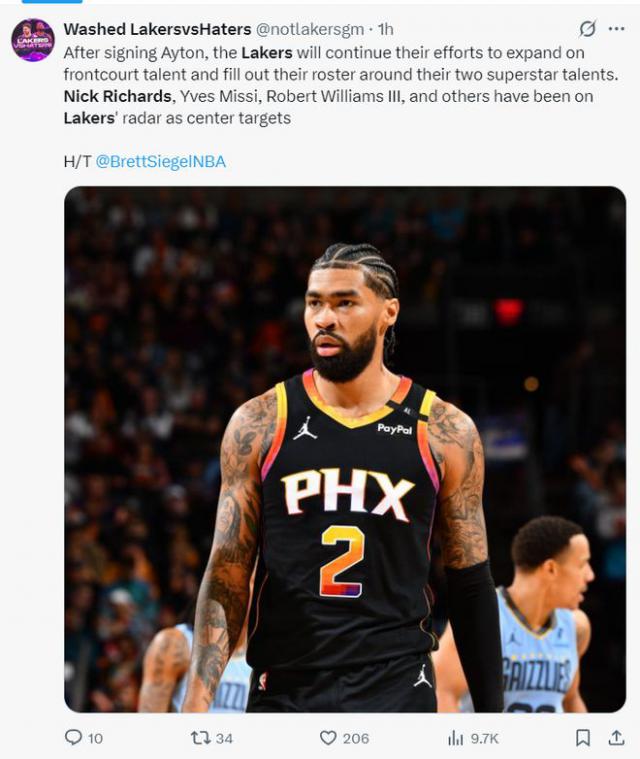The height and width of the screenshot is (759, 640).
Task: Open the Washed LakersvsHaters profile avatar
Action: coord(32,40)
